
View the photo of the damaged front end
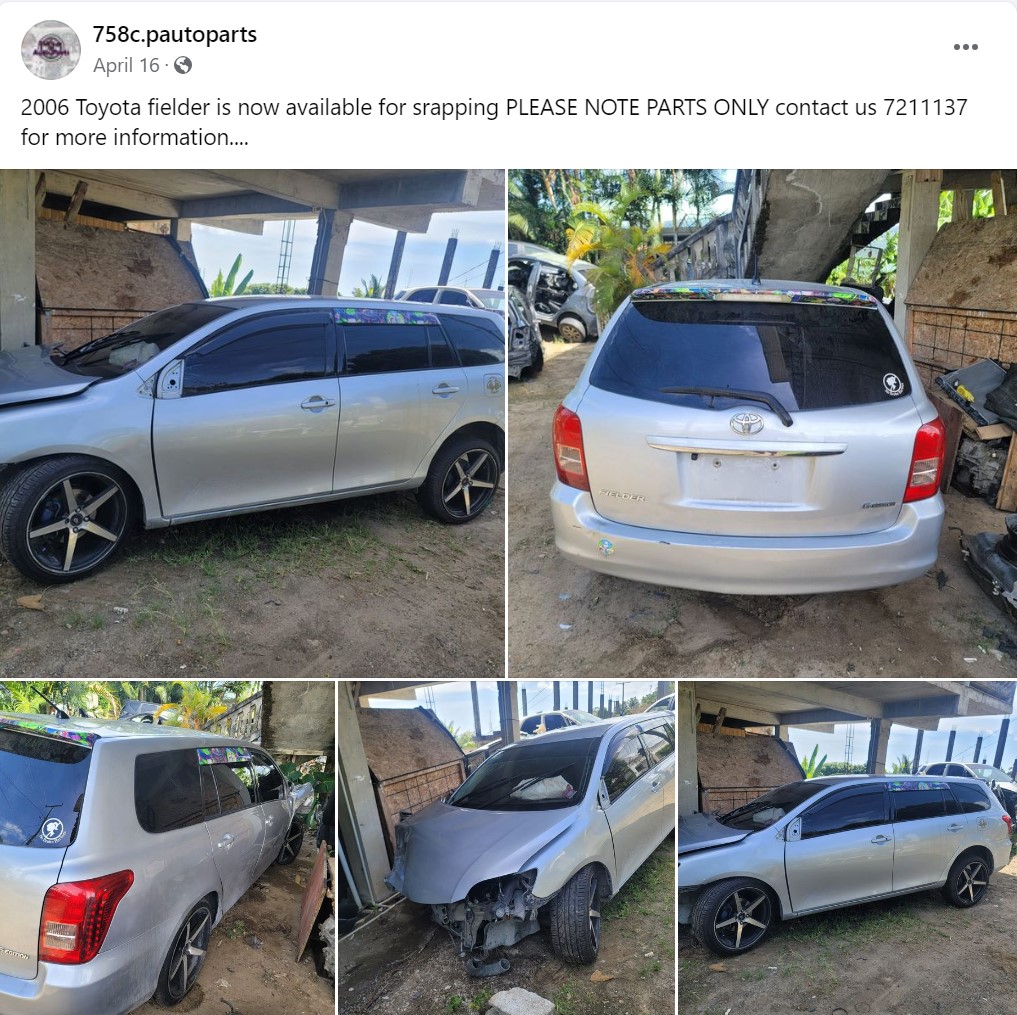tap(506, 848)
